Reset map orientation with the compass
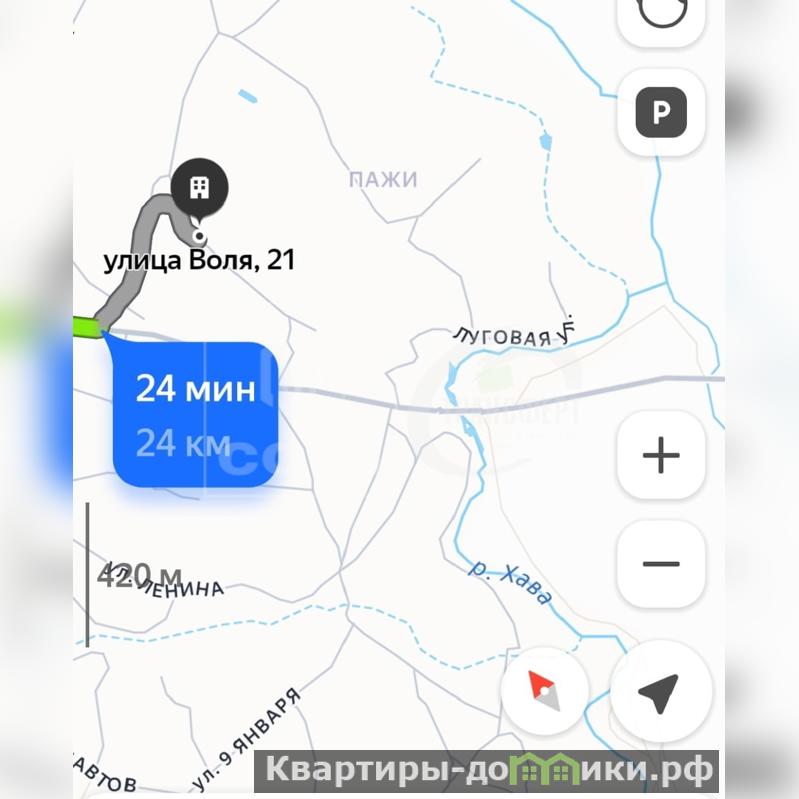Screen dimensions: 799x799 (x=545, y=691)
